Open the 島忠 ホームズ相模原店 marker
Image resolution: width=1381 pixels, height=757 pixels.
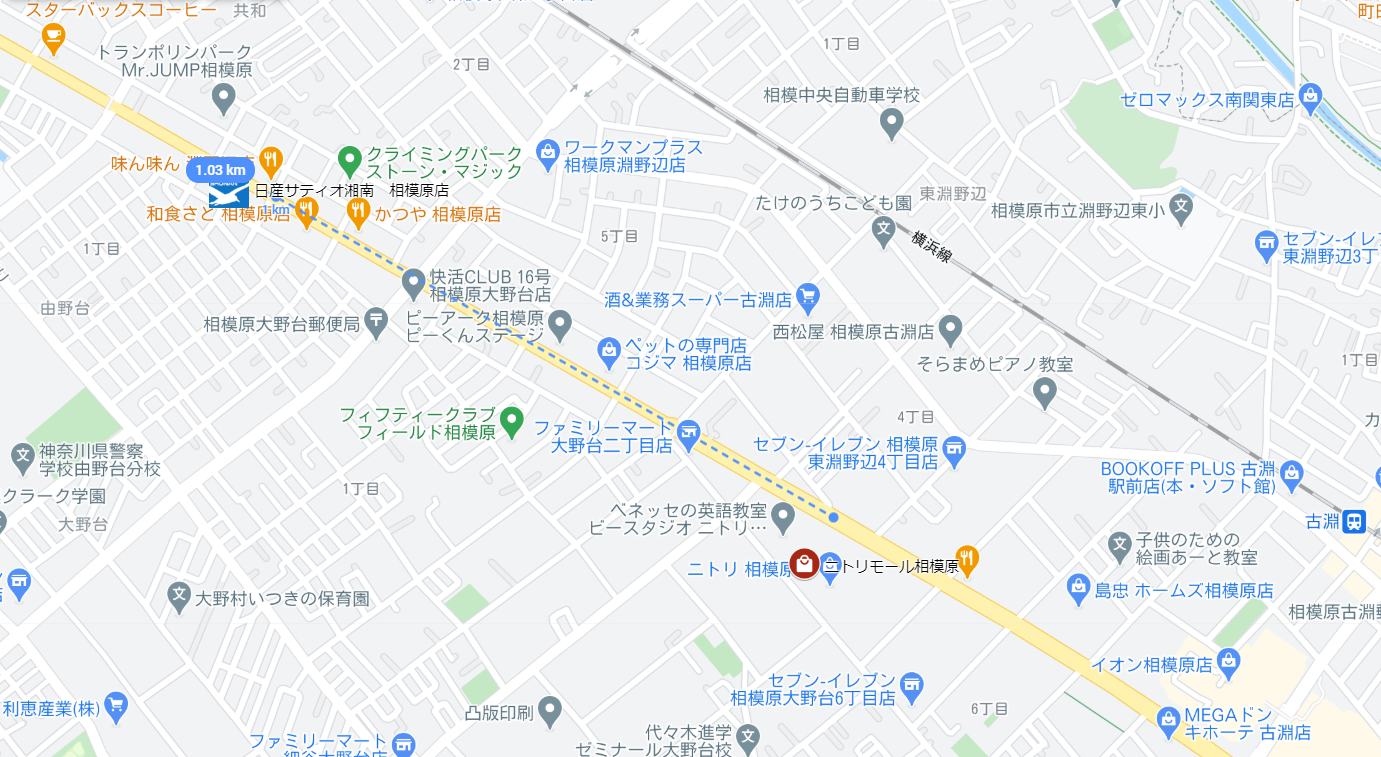[1078, 587]
